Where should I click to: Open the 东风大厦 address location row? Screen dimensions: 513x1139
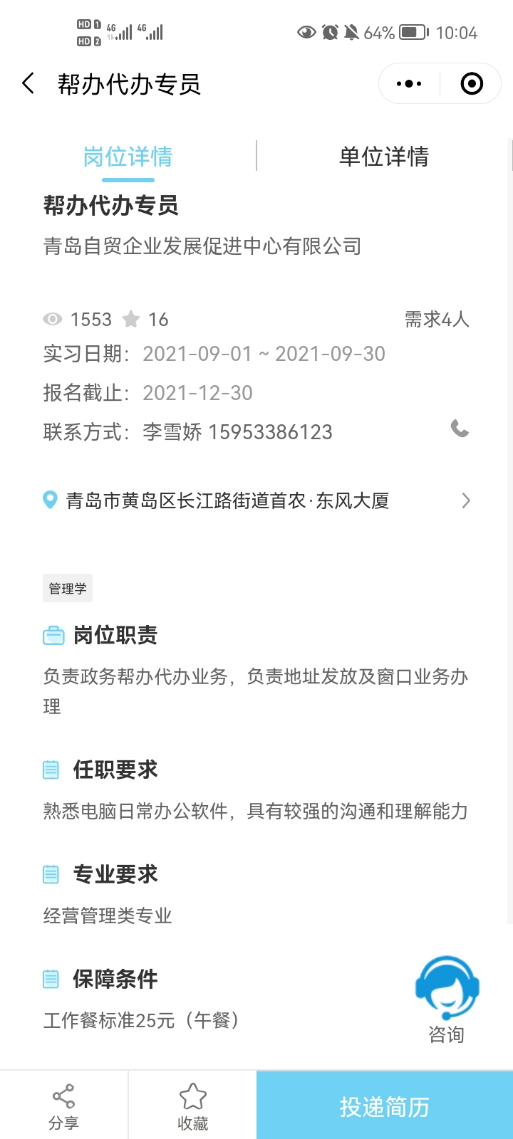[256, 500]
